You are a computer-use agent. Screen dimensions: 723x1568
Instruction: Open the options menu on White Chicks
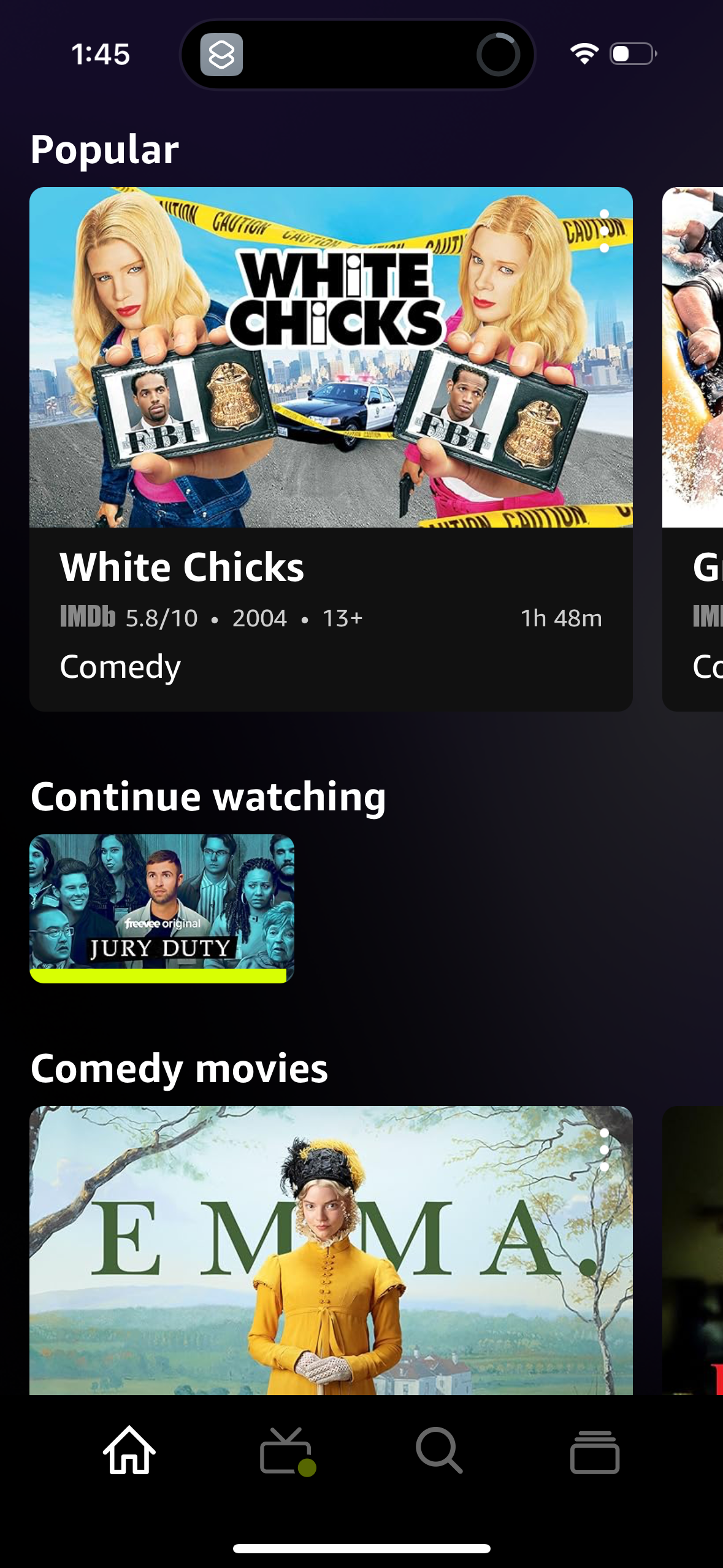coord(604,231)
